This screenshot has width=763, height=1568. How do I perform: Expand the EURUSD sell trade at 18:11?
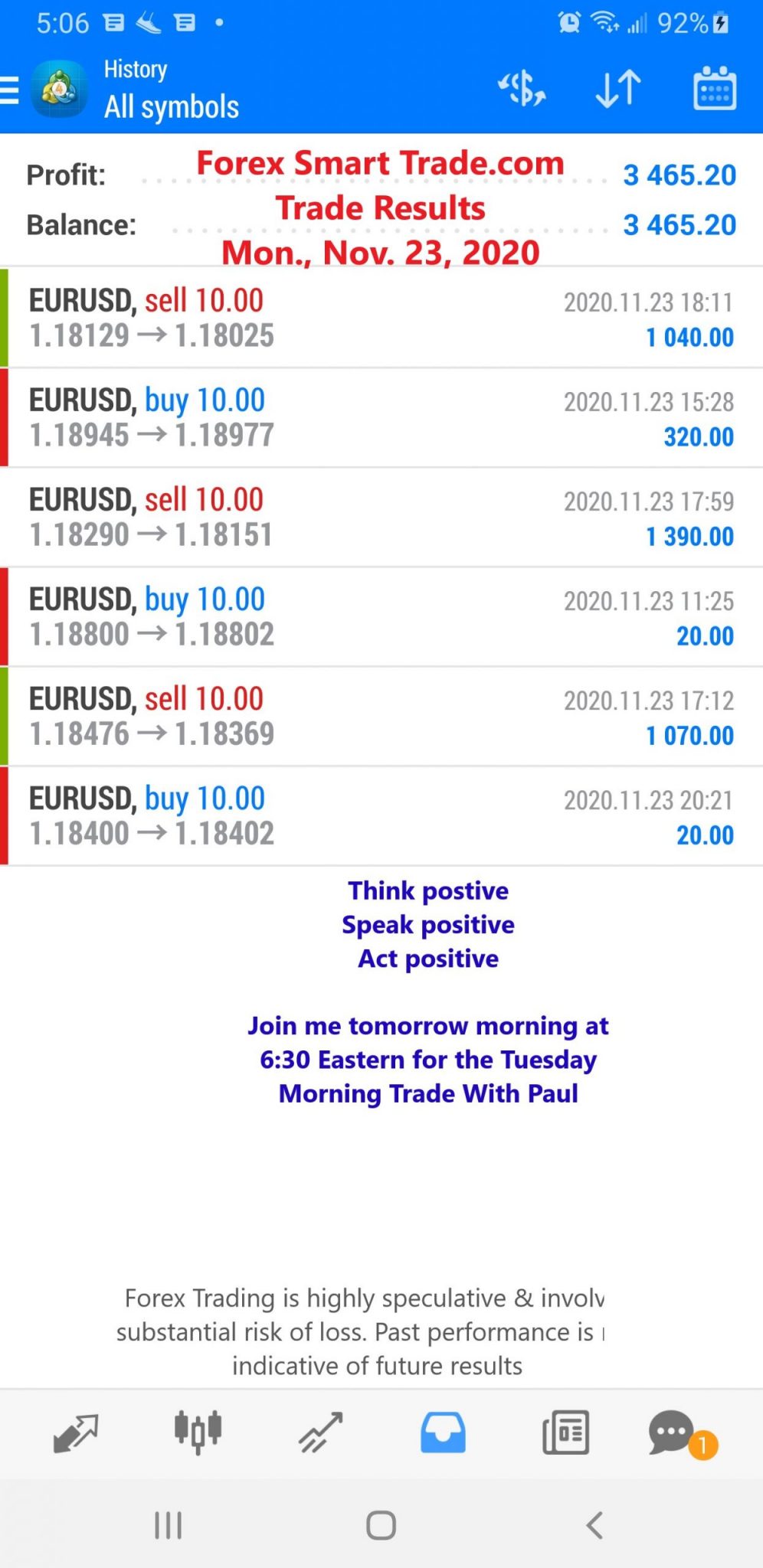[381, 318]
